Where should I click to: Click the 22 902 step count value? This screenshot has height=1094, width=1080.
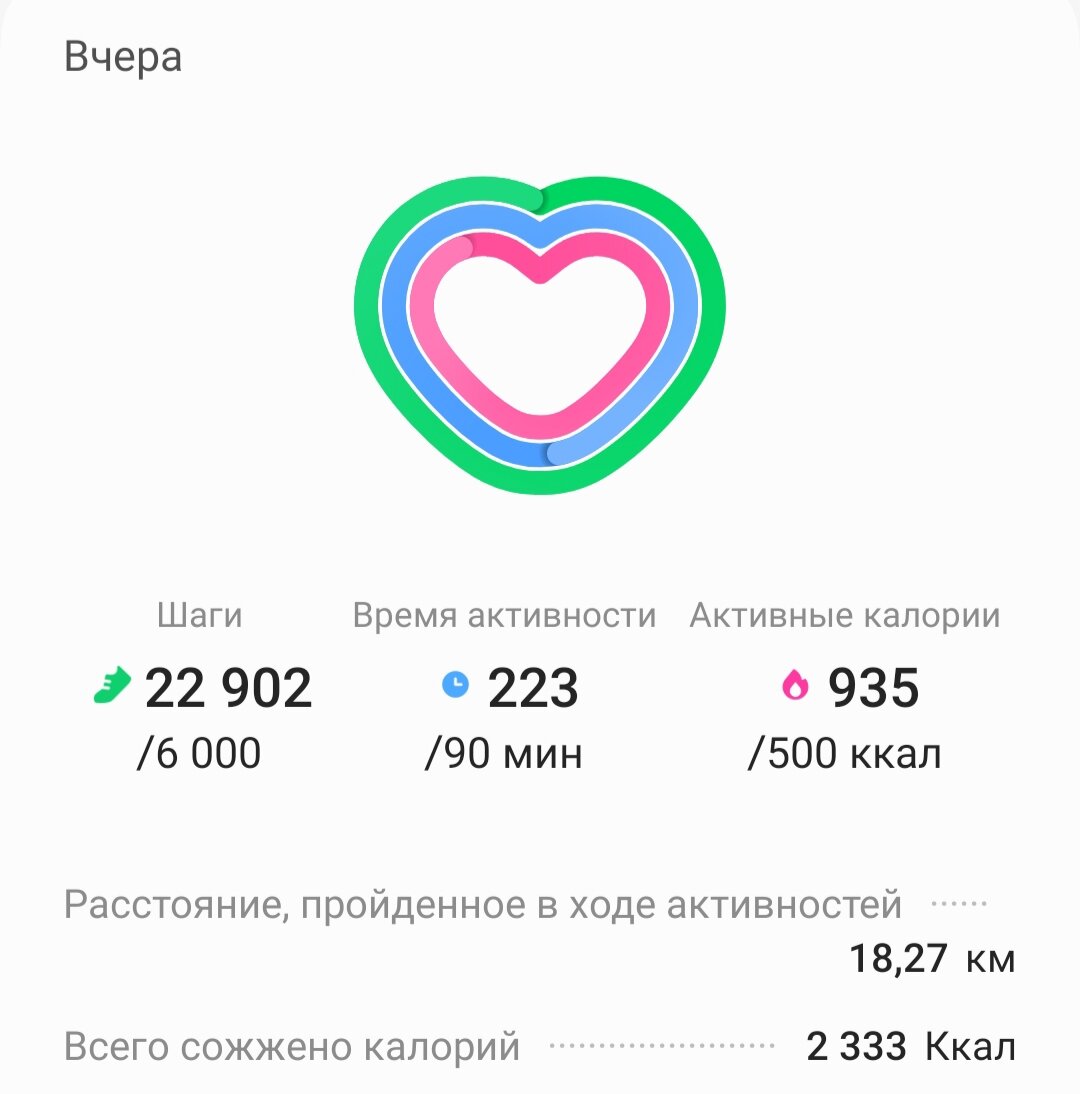click(x=230, y=686)
